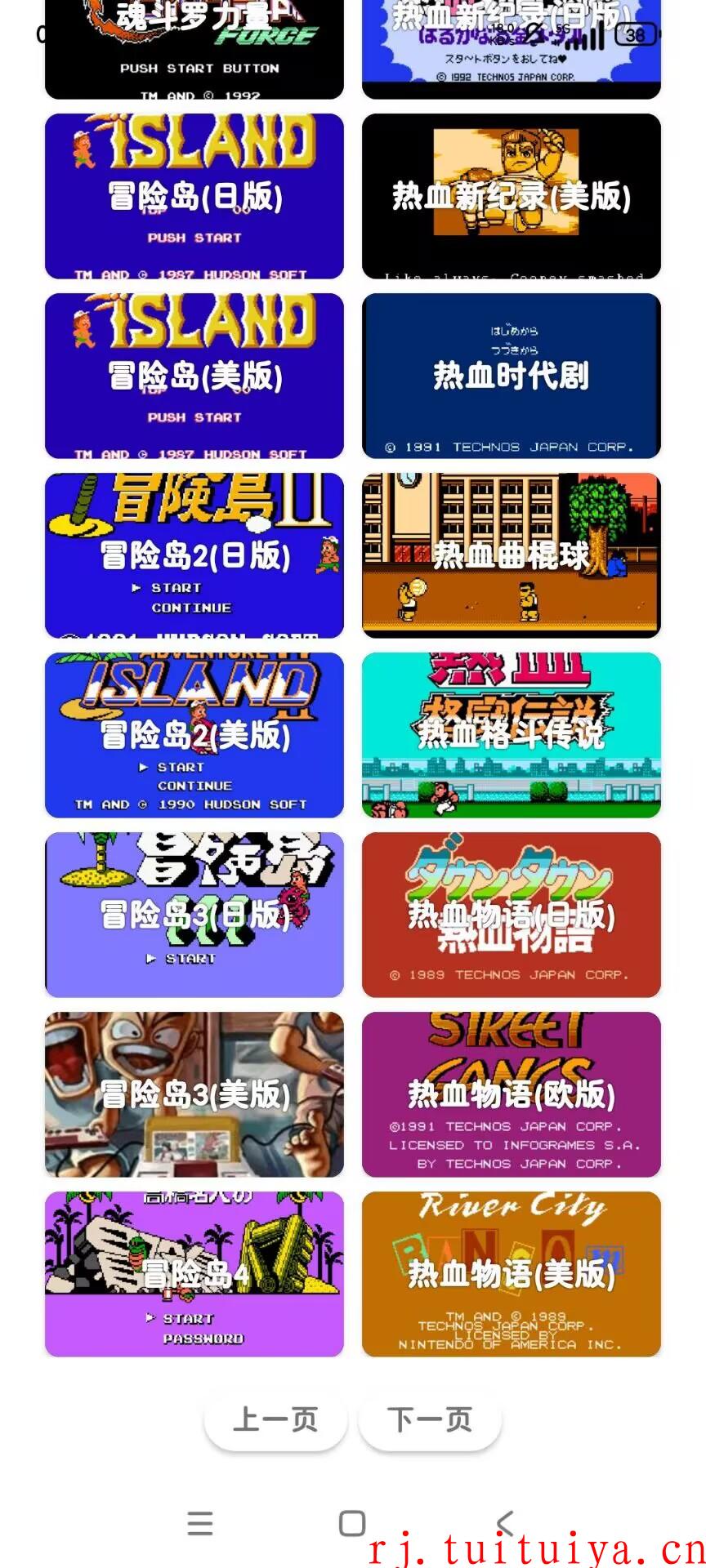
Task: Open 魂斗罗力量 game tile
Action: tap(194, 49)
